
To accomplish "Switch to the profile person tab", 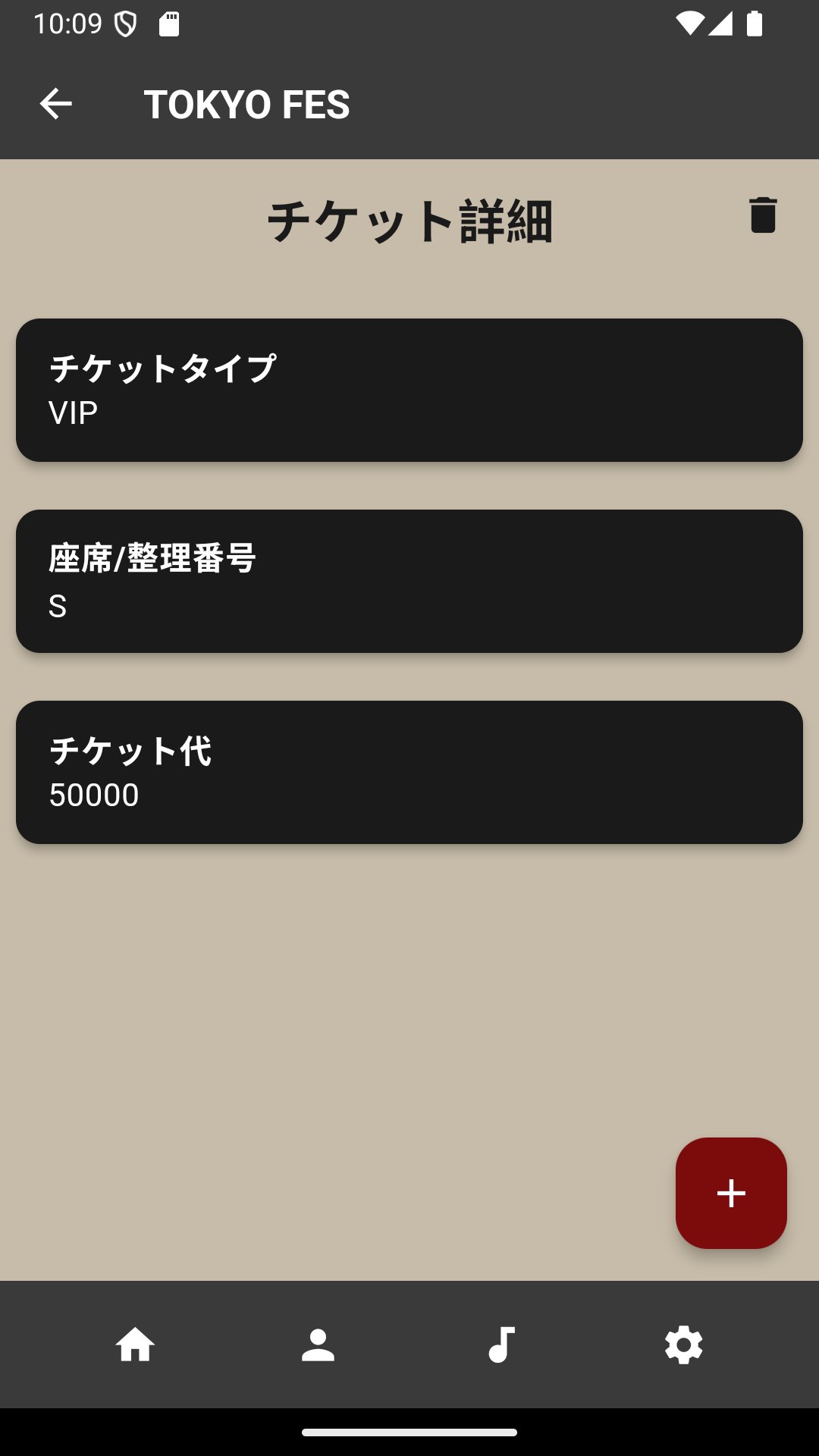I will coord(318,1345).
